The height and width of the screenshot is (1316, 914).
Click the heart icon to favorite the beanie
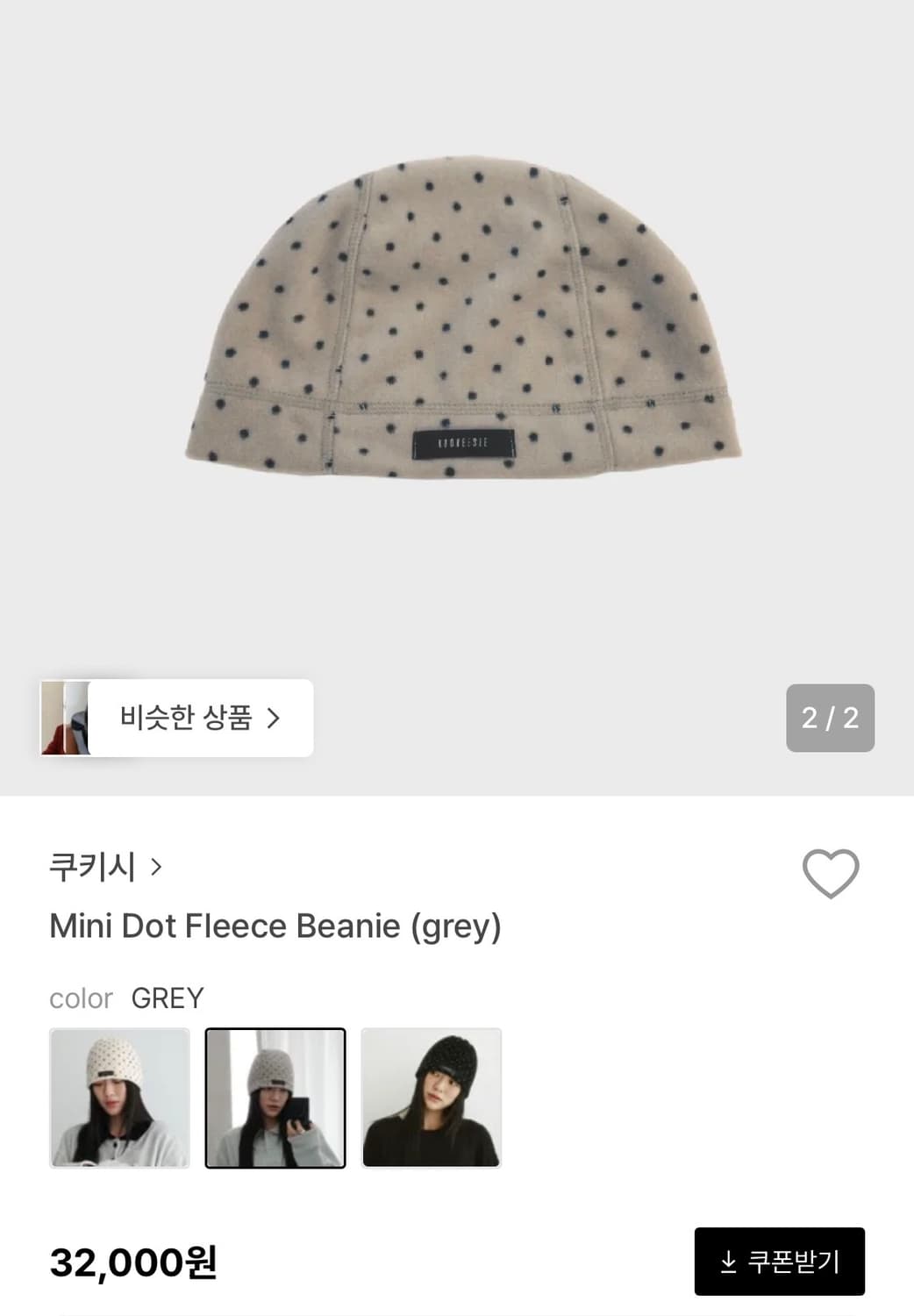pyautogui.click(x=830, y=872)
